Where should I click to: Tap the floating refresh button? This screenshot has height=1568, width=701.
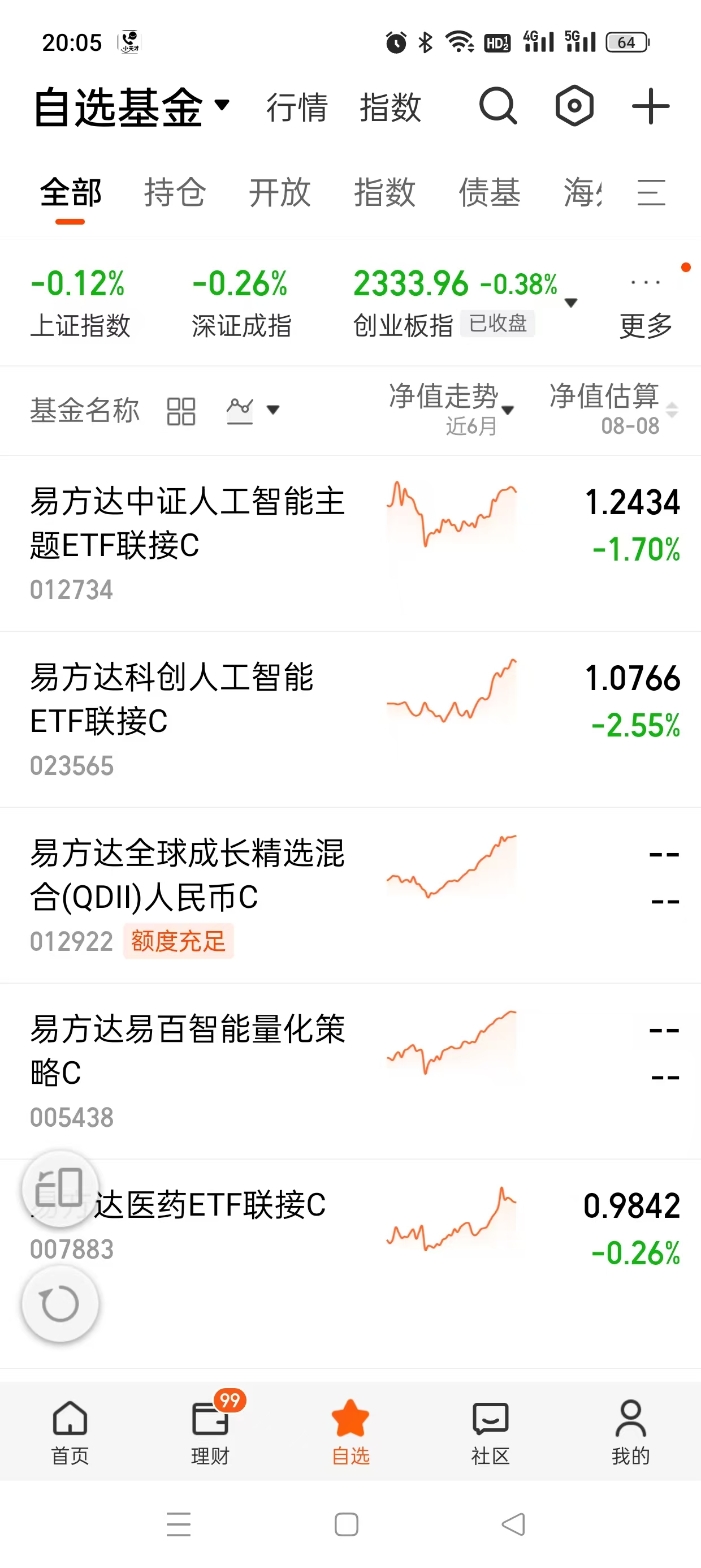point(59,1304)
